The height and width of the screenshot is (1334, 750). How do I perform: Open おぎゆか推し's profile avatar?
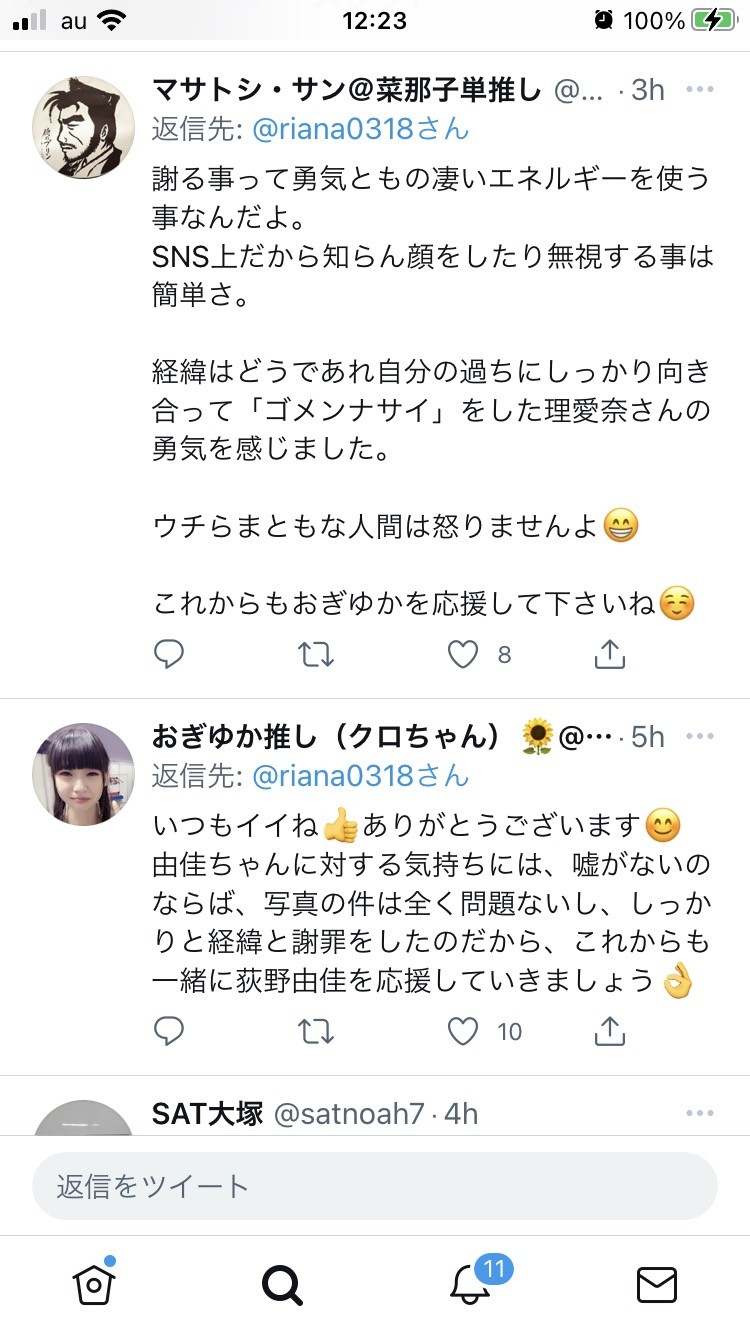[84, 773]
